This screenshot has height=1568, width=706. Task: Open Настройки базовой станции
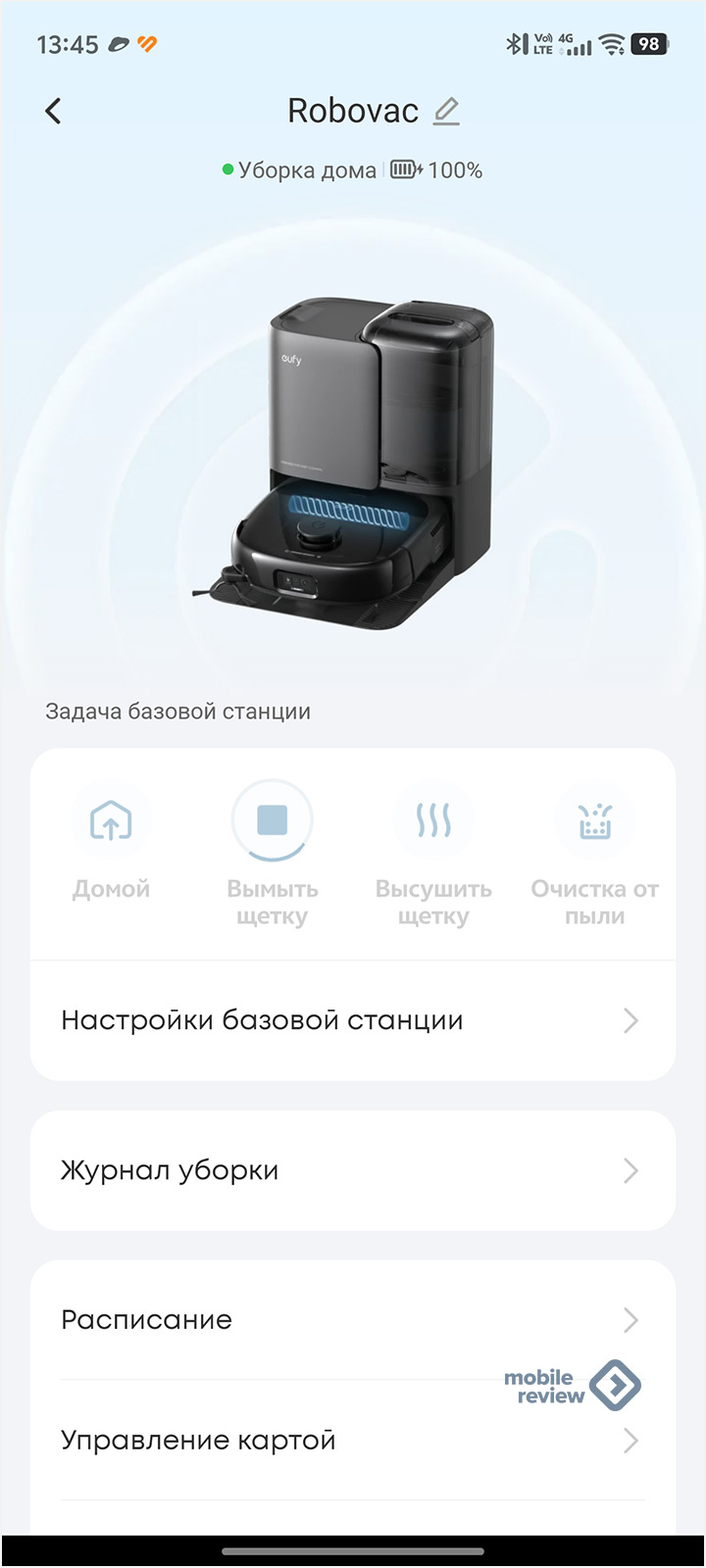click(x=353, y=1021)
